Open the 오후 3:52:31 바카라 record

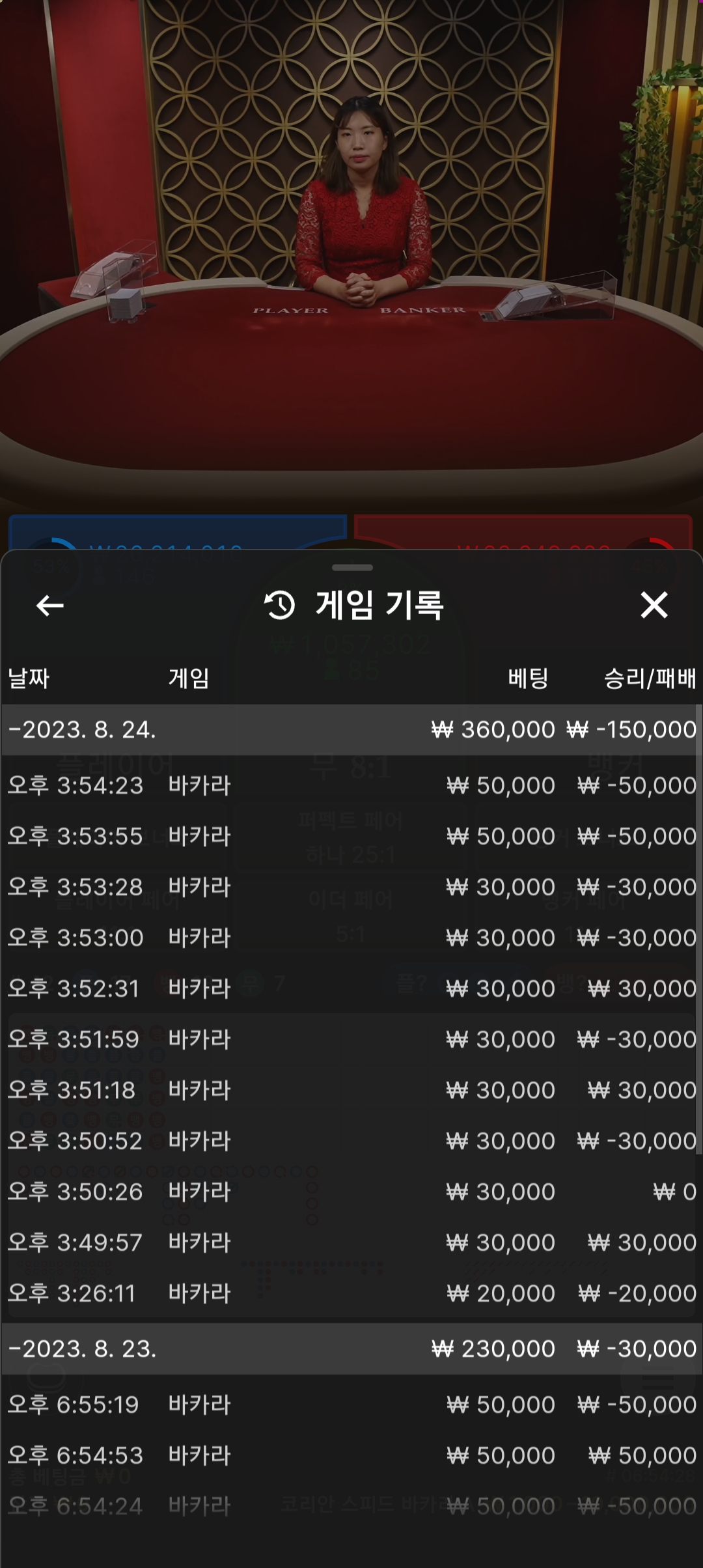pos(351,988)
